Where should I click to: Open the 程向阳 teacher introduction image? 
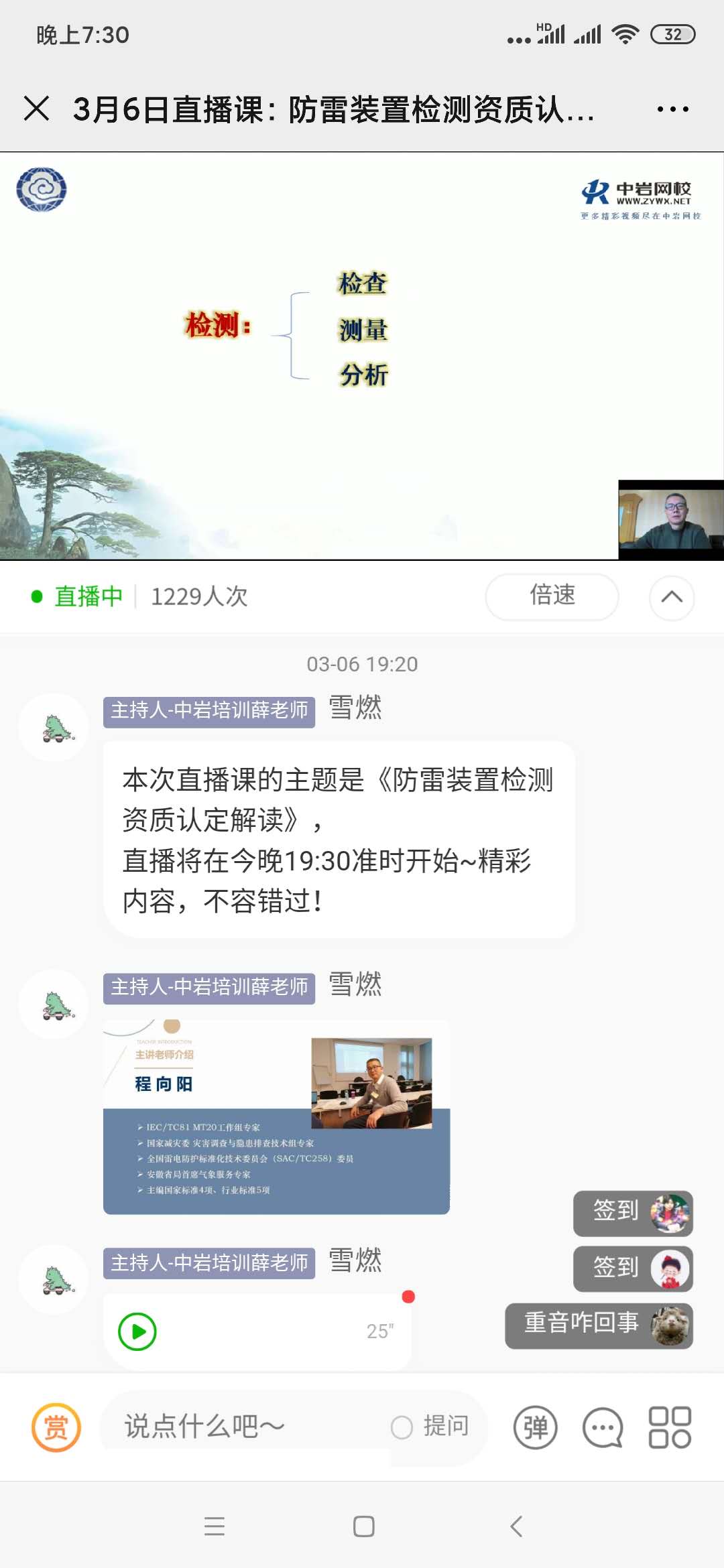(276, 1117)
